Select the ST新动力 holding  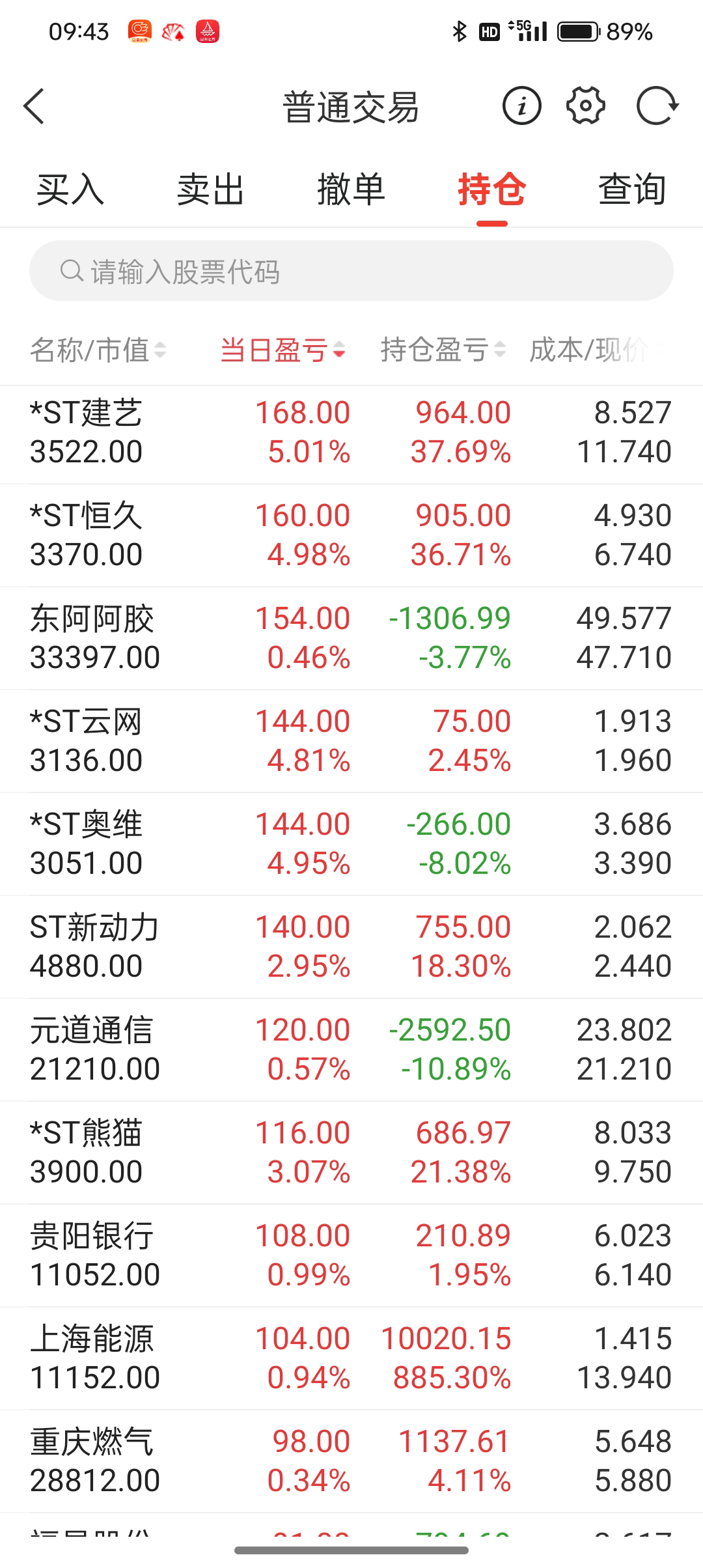pyautogui.click(x=351, y=947)
